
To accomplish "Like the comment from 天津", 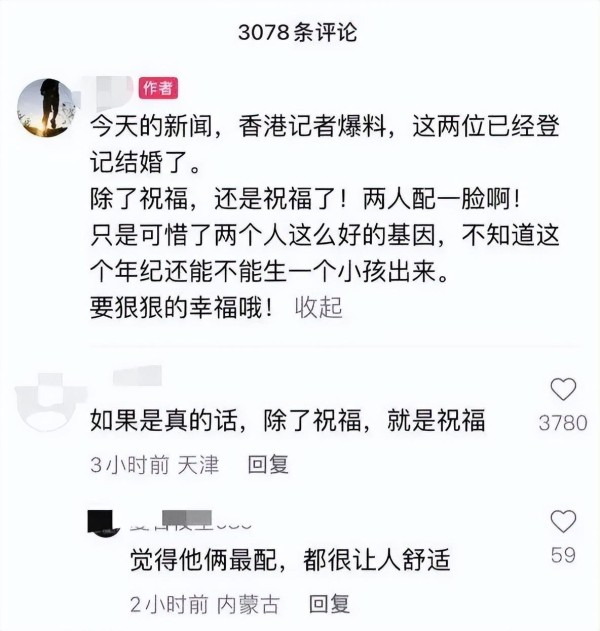I will pos(564,390).
